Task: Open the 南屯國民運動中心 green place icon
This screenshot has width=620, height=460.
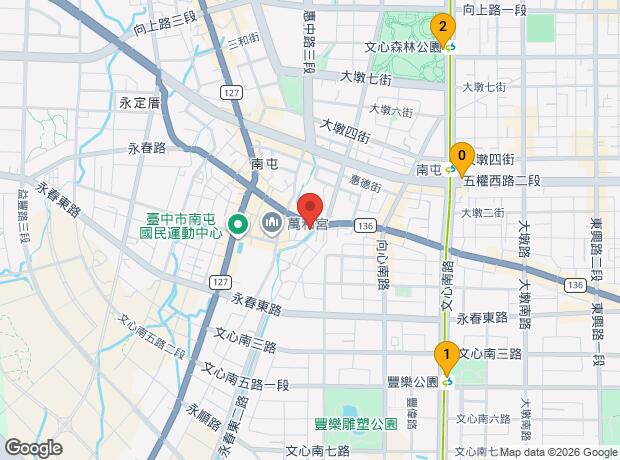Action: click(239, 223)
